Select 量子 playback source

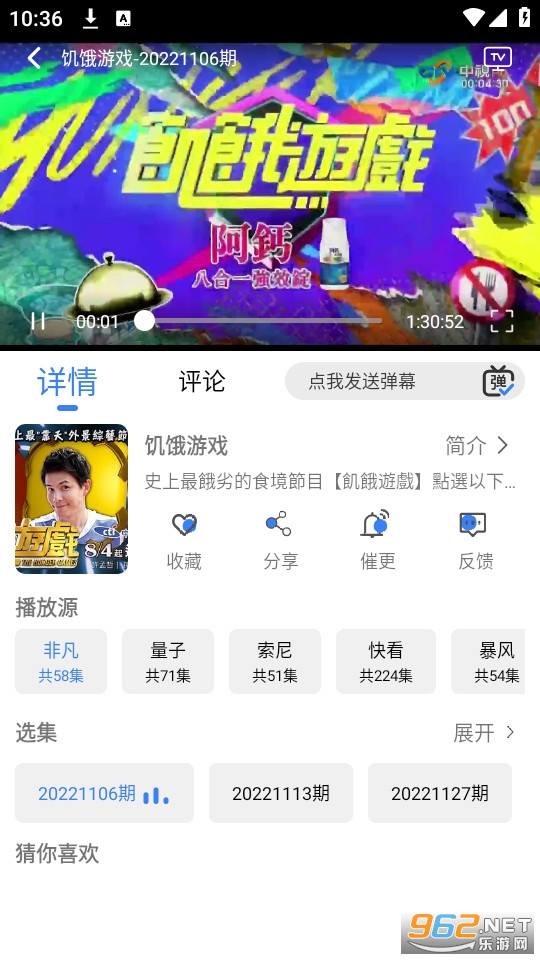coord(168,661)
